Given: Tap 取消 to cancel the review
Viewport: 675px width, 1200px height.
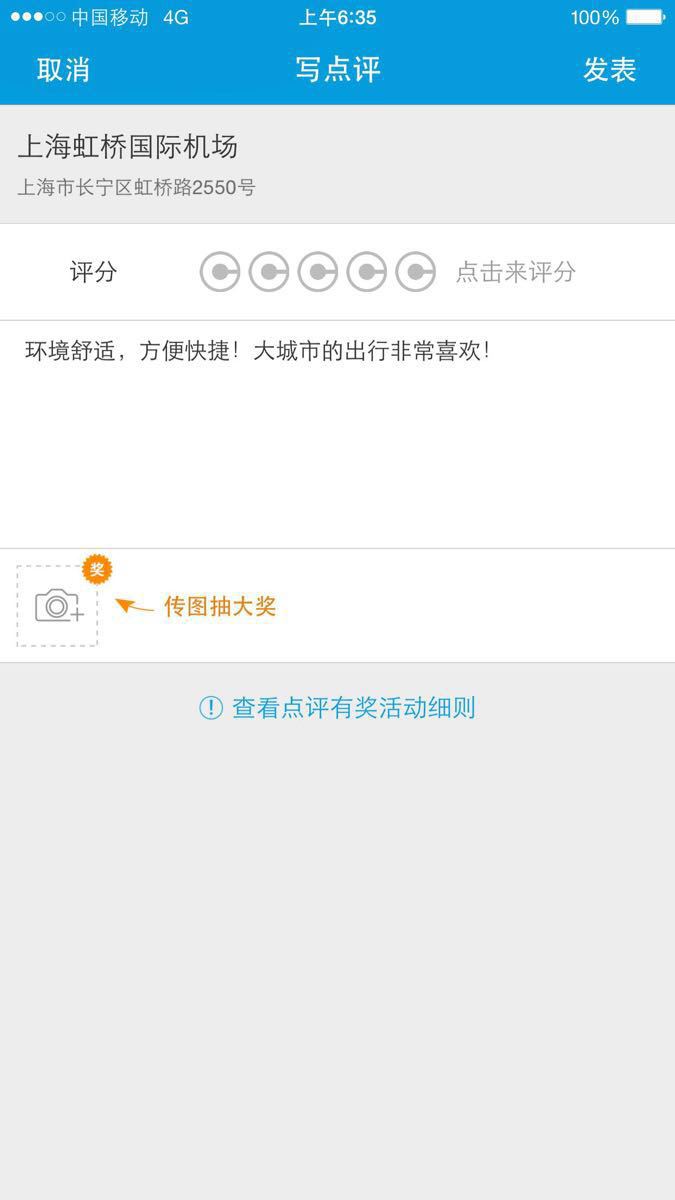Looking at the screenshot, I should pyautogui.click(x=63, y=70).
